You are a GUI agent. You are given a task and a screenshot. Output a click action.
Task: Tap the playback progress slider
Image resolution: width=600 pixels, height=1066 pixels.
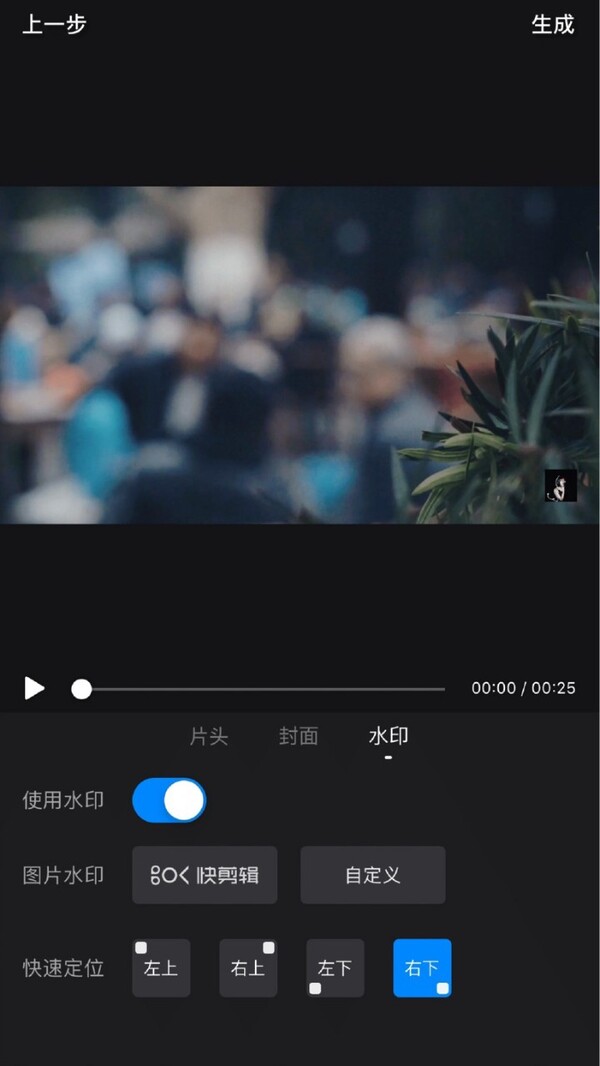tap(262, 688)
